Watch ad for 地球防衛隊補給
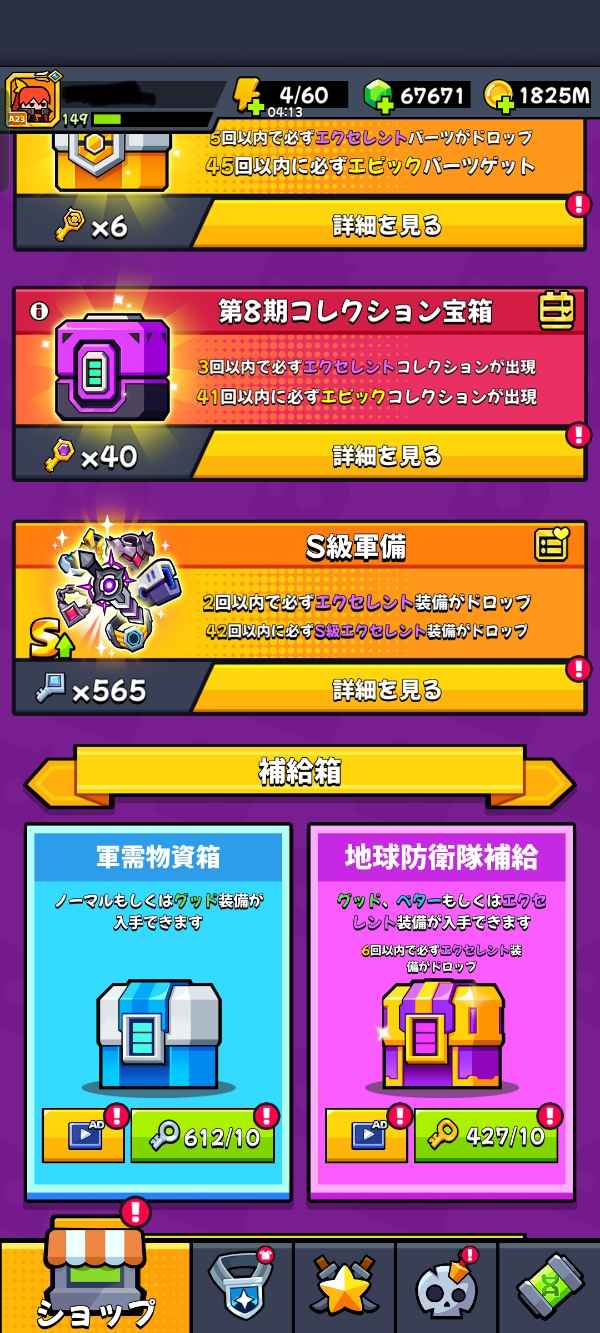The width and height of the screenshot is (600, 1333). [x=366, y=1135]
